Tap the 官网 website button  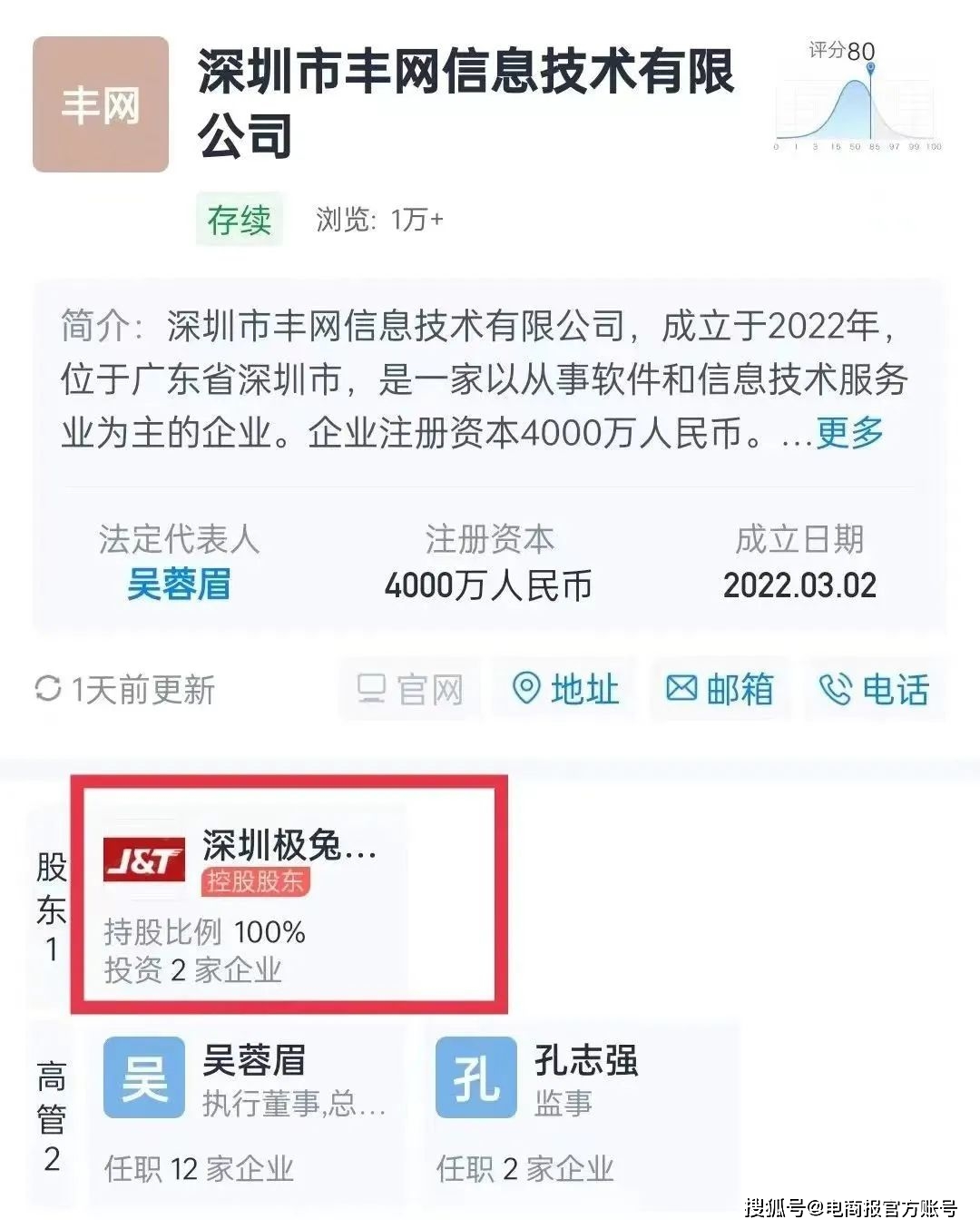point(410,690)
